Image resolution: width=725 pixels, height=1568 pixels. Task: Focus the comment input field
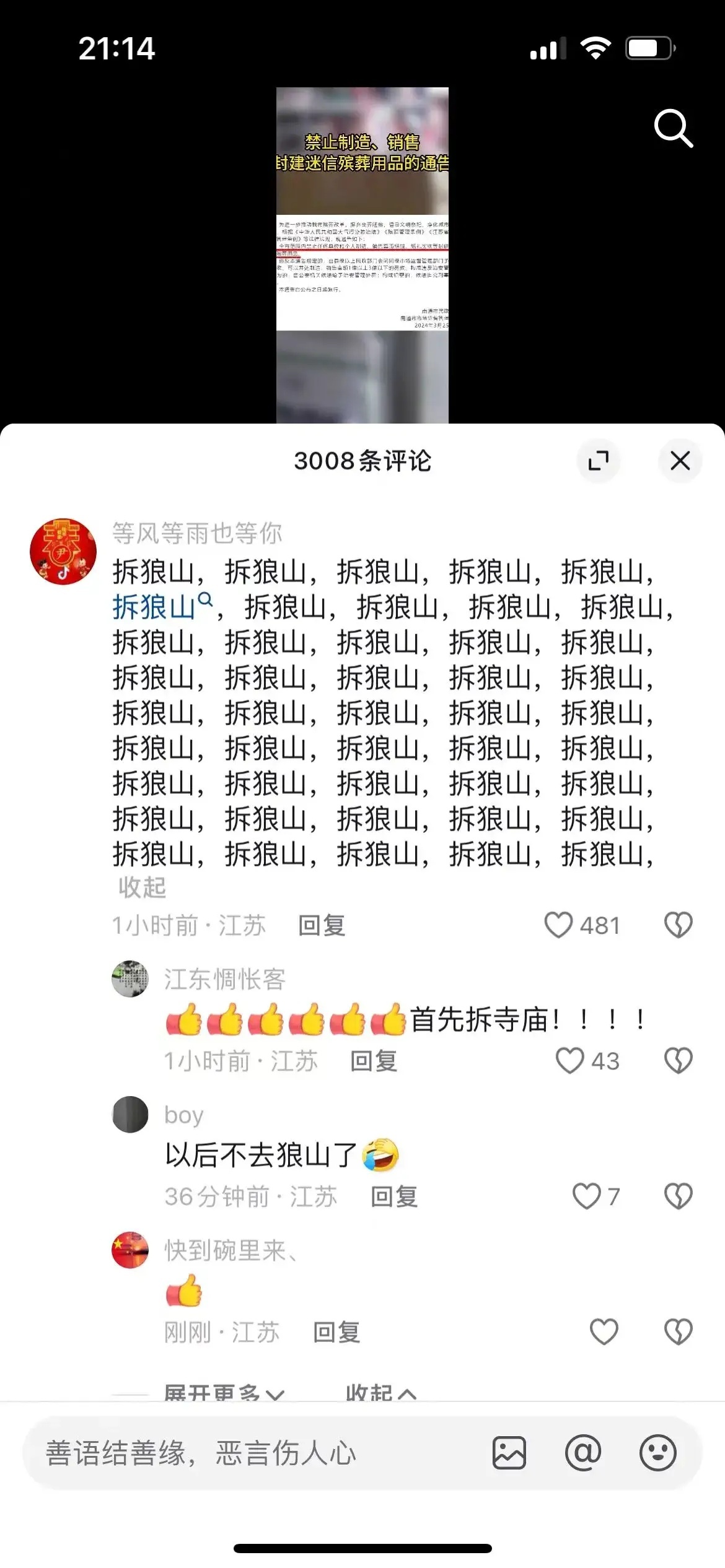248,1453
